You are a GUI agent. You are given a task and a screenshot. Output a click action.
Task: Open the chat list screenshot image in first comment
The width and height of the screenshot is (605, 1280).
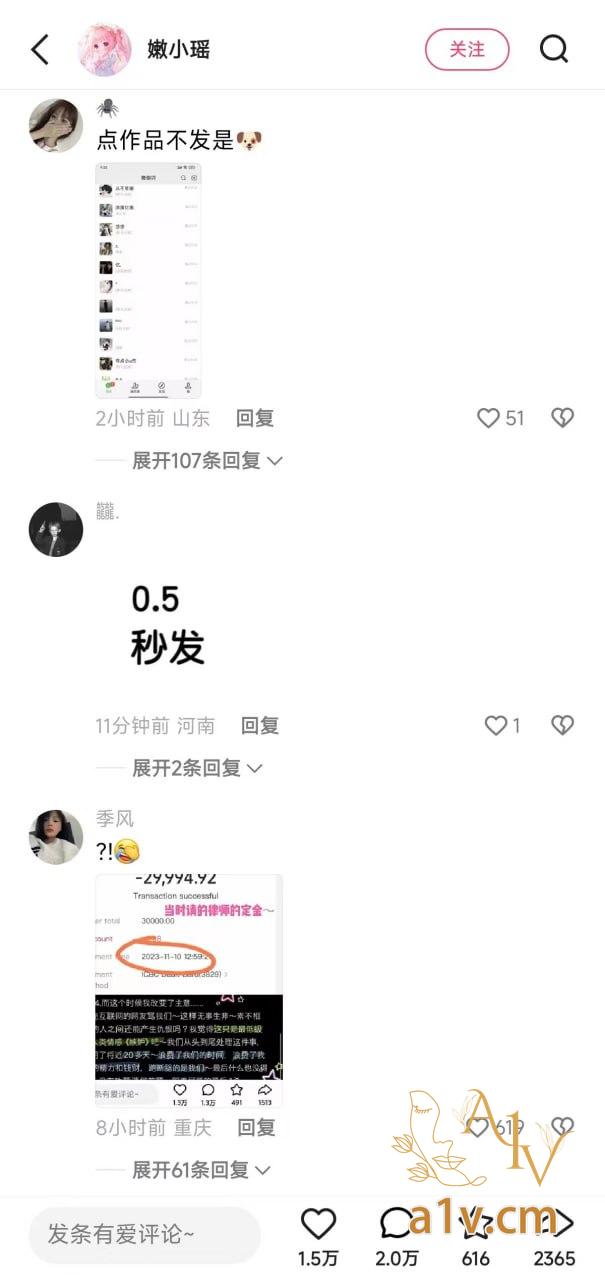(148, 280)
